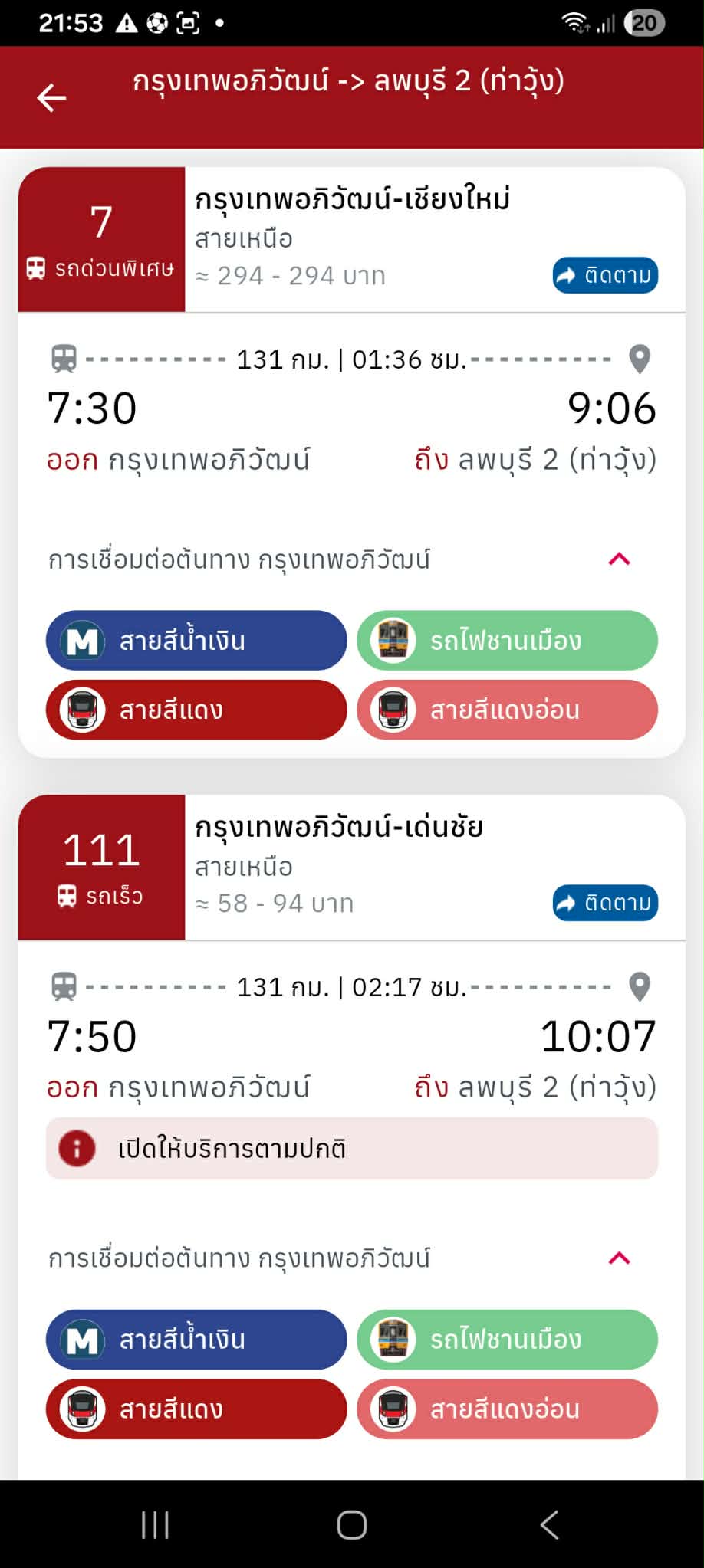
Task: Collapse connections section under train 111
Action: 619,1258
